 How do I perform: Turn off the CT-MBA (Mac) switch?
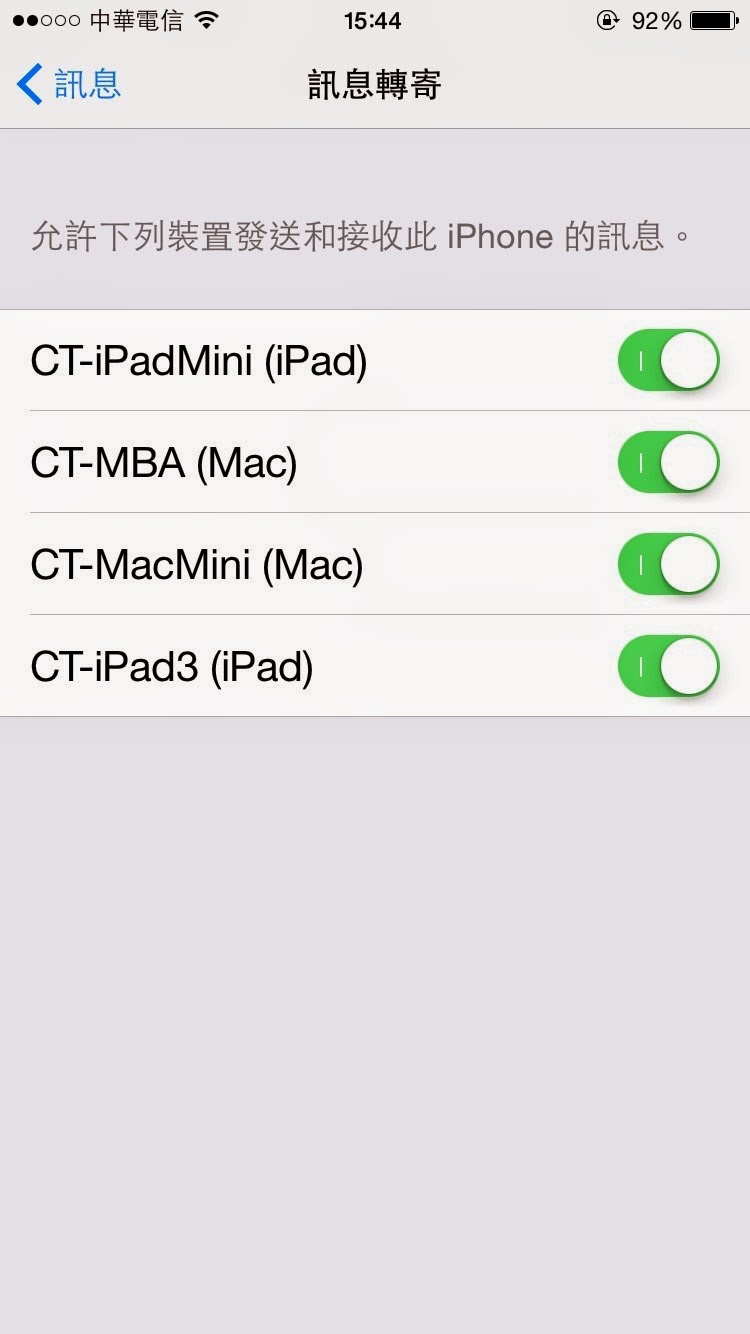click(669, 462)
